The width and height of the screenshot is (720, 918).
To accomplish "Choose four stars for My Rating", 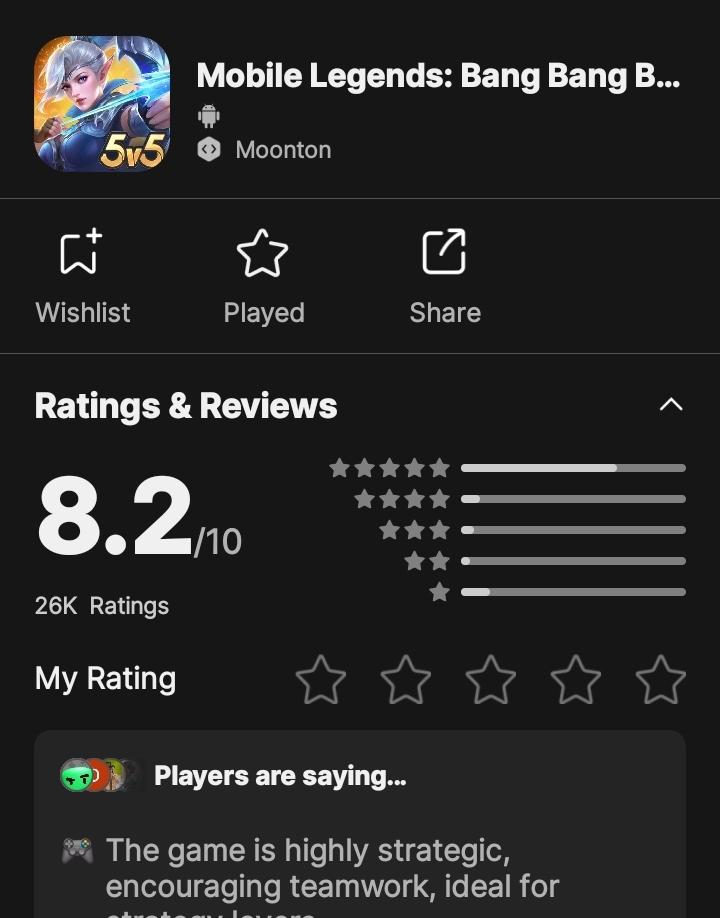I will (576, 680).
